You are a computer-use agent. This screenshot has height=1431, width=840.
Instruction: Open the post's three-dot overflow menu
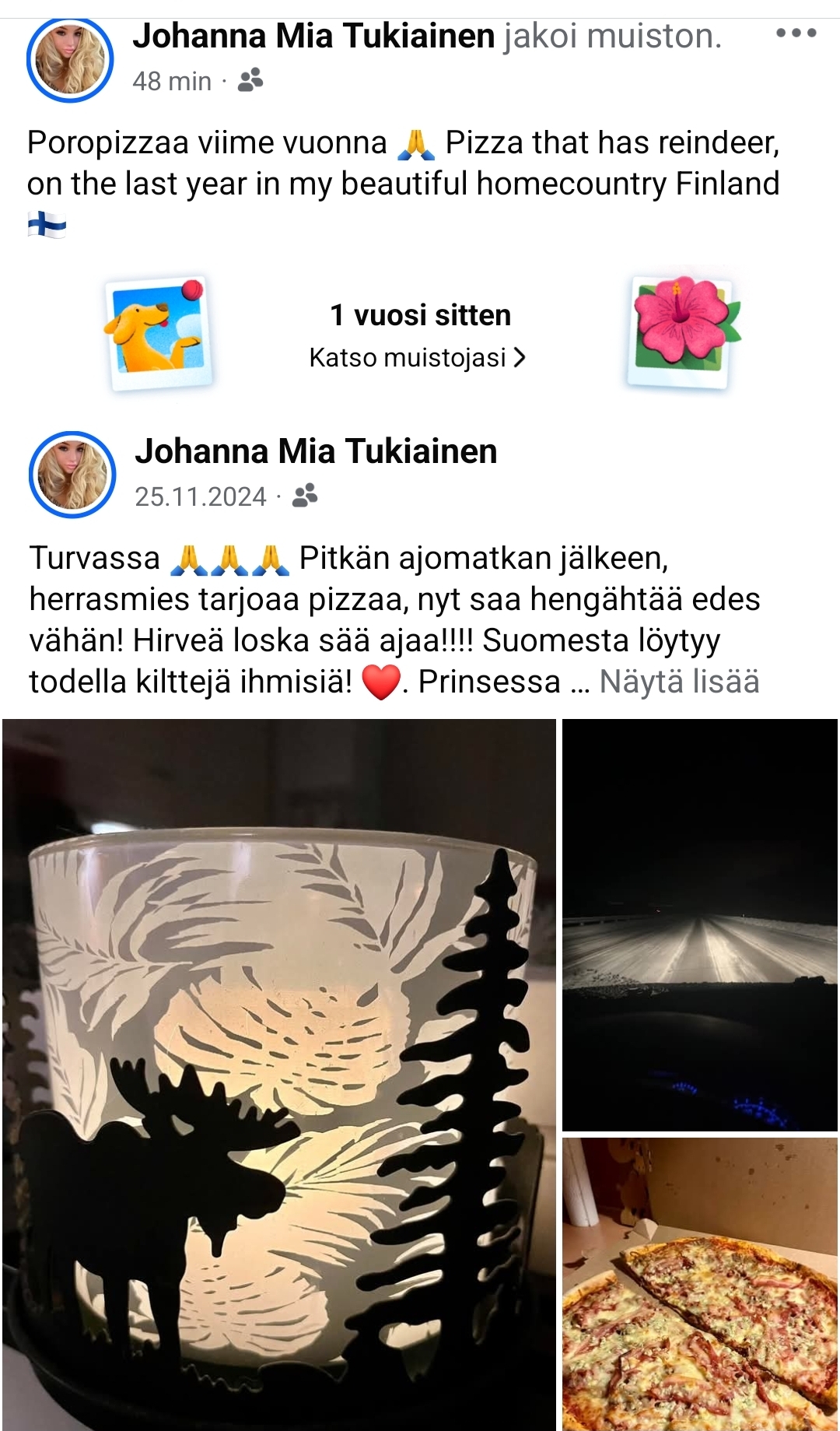[796, 33]
